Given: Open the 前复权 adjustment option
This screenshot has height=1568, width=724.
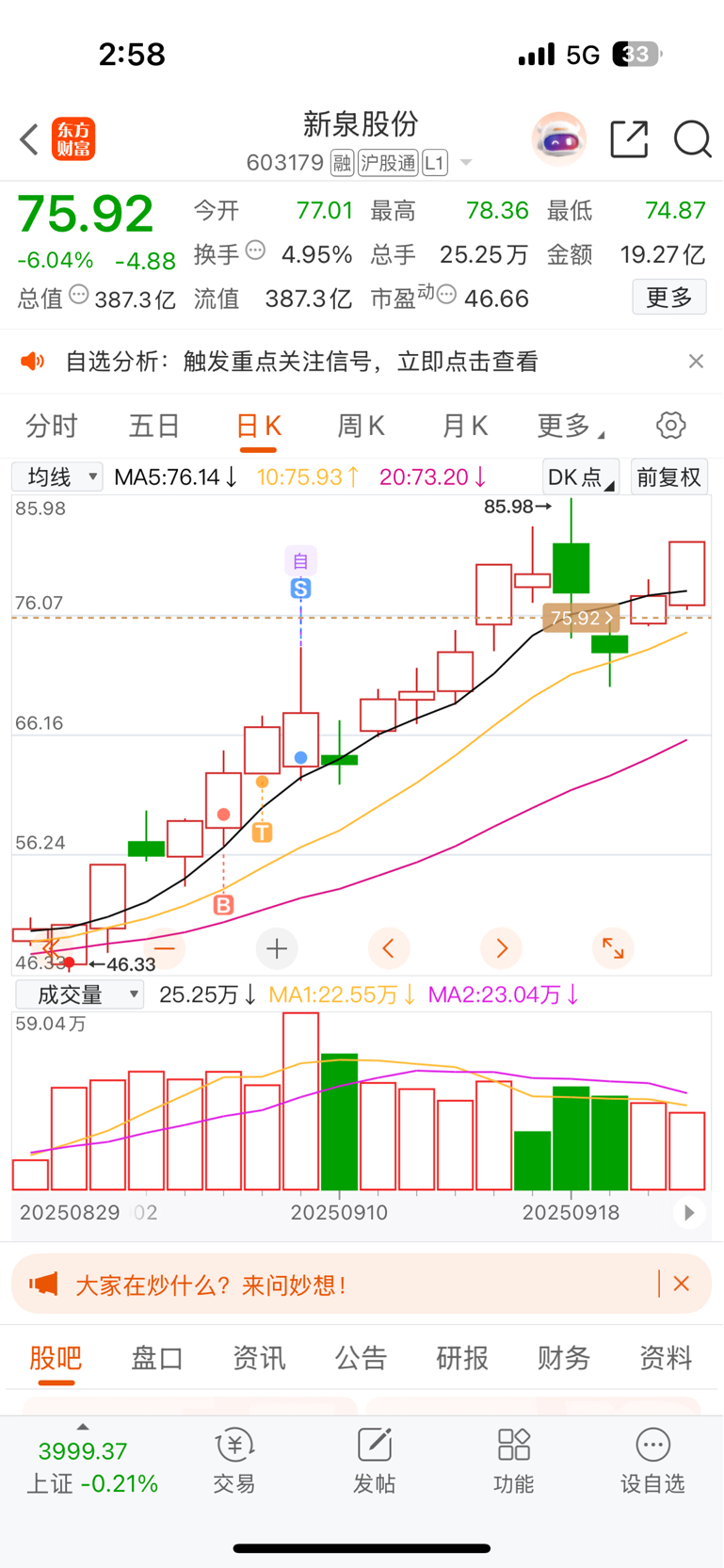Looking at the screenshot, I should pyautogui.click(x=668, y=477).
